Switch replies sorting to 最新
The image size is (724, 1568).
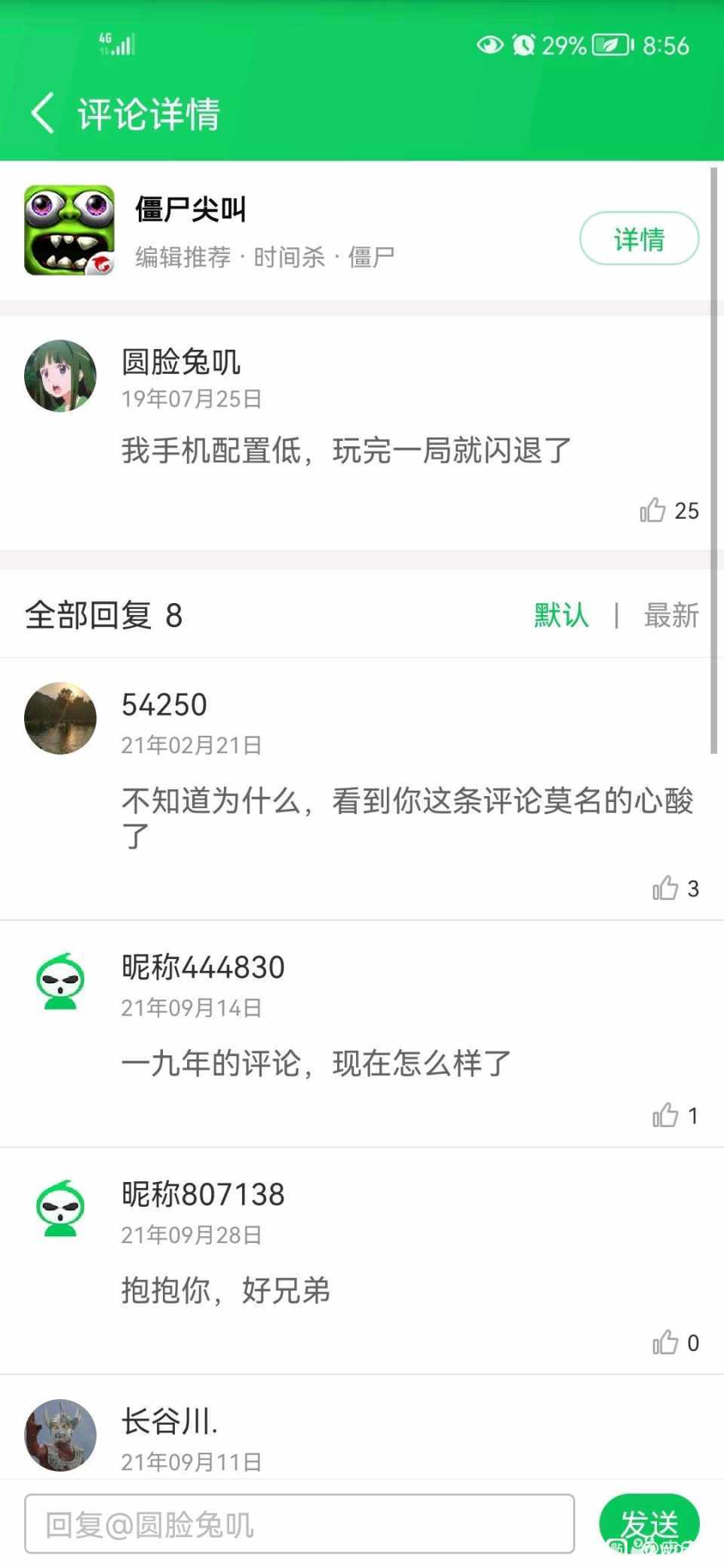tap(671, 615)
